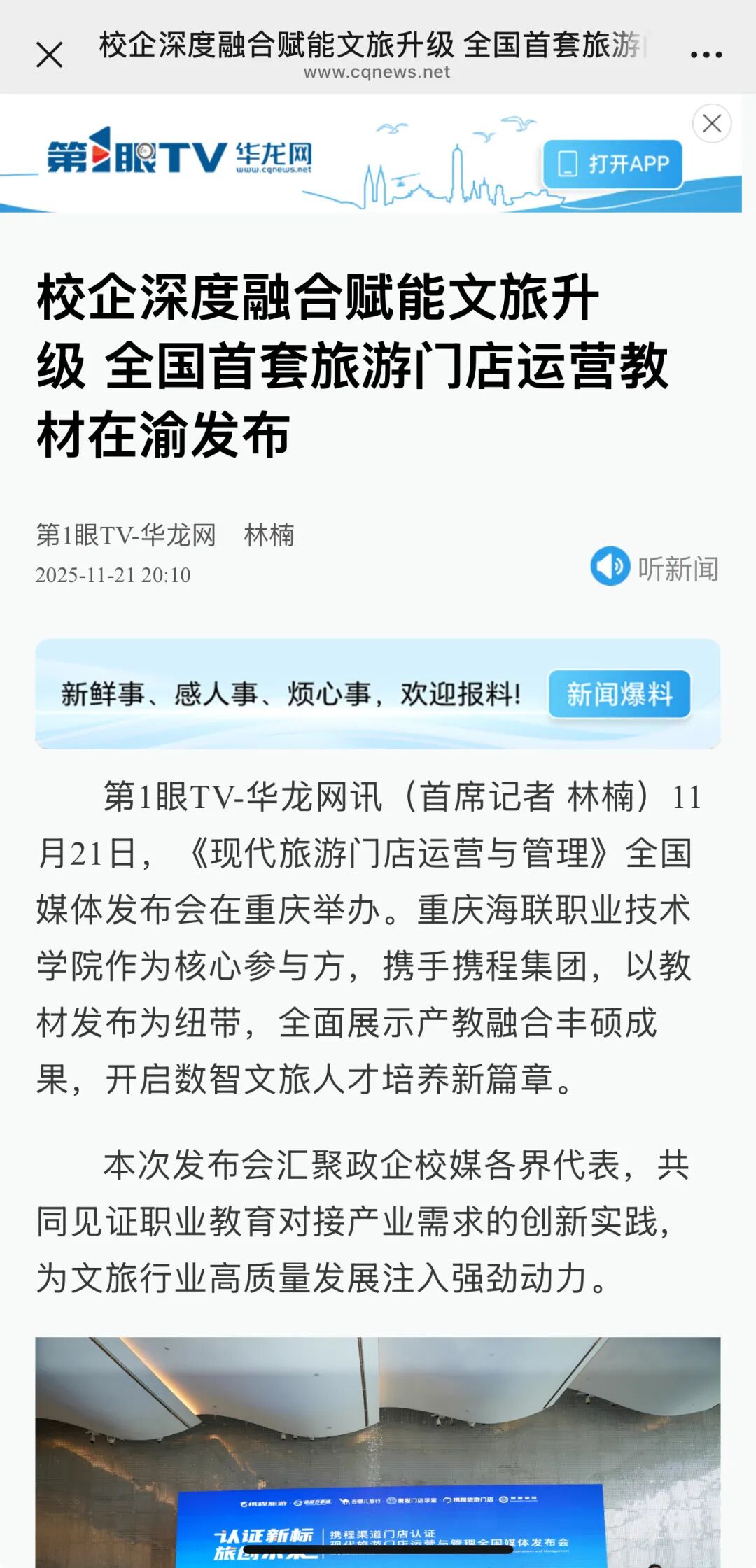Image resolution: width=756 pixels, height=1568 pixels.
Task: Open the three-dot overflow menu
Action: click(x=706, y=55)
